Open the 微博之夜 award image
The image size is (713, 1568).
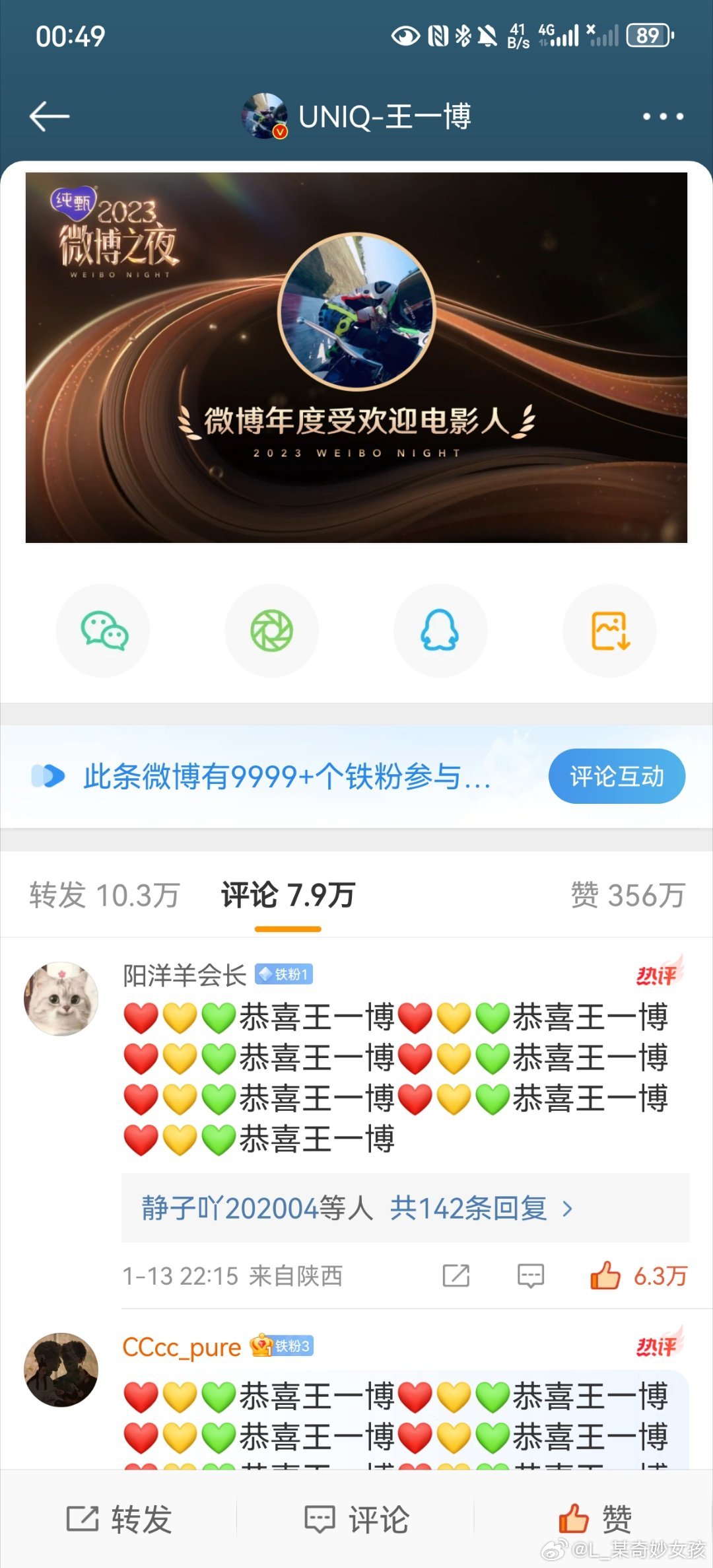(356, 357)
